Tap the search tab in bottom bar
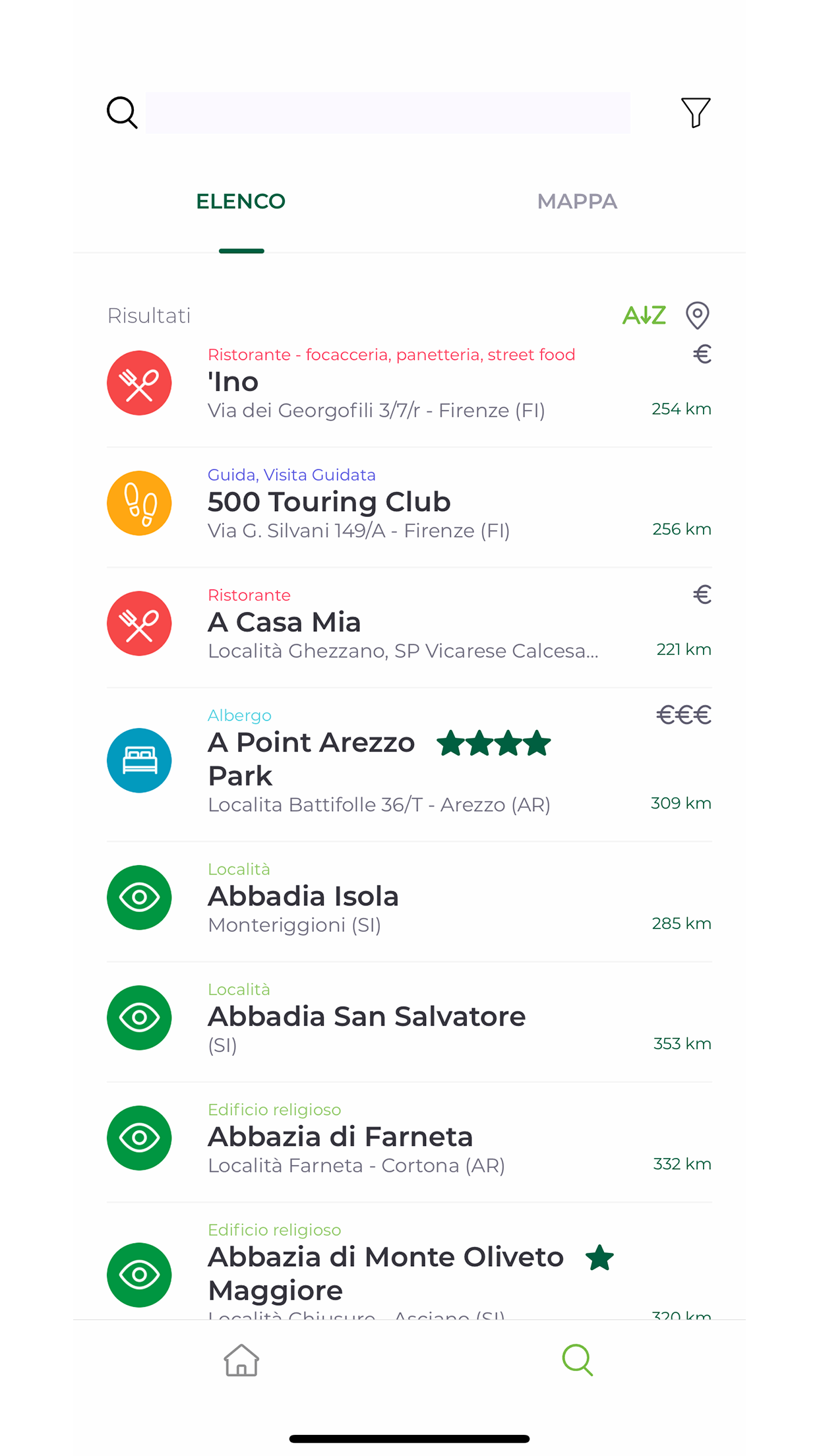 point(577,1360)
